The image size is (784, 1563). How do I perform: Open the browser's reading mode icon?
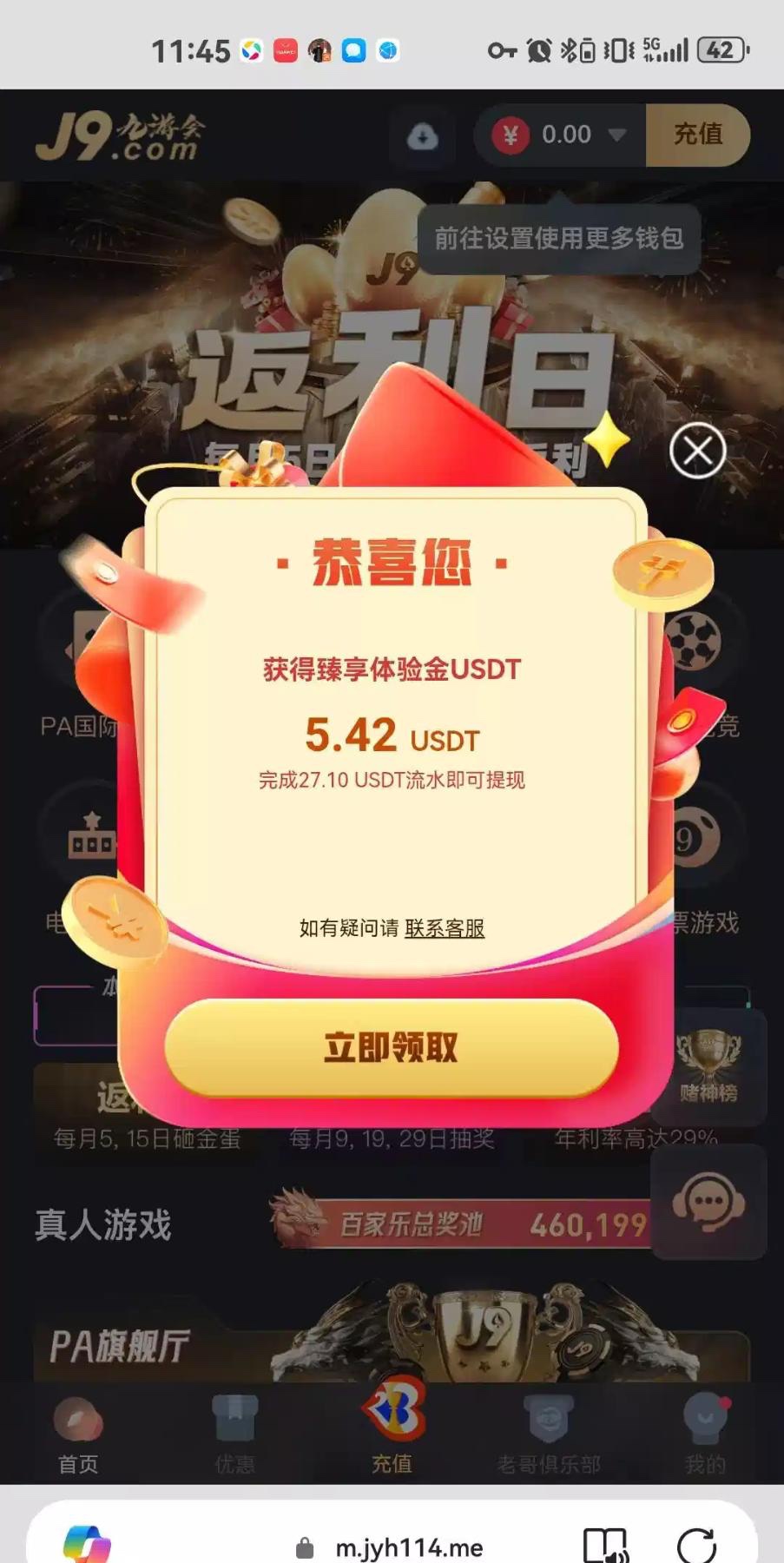tap(605, 1546)
